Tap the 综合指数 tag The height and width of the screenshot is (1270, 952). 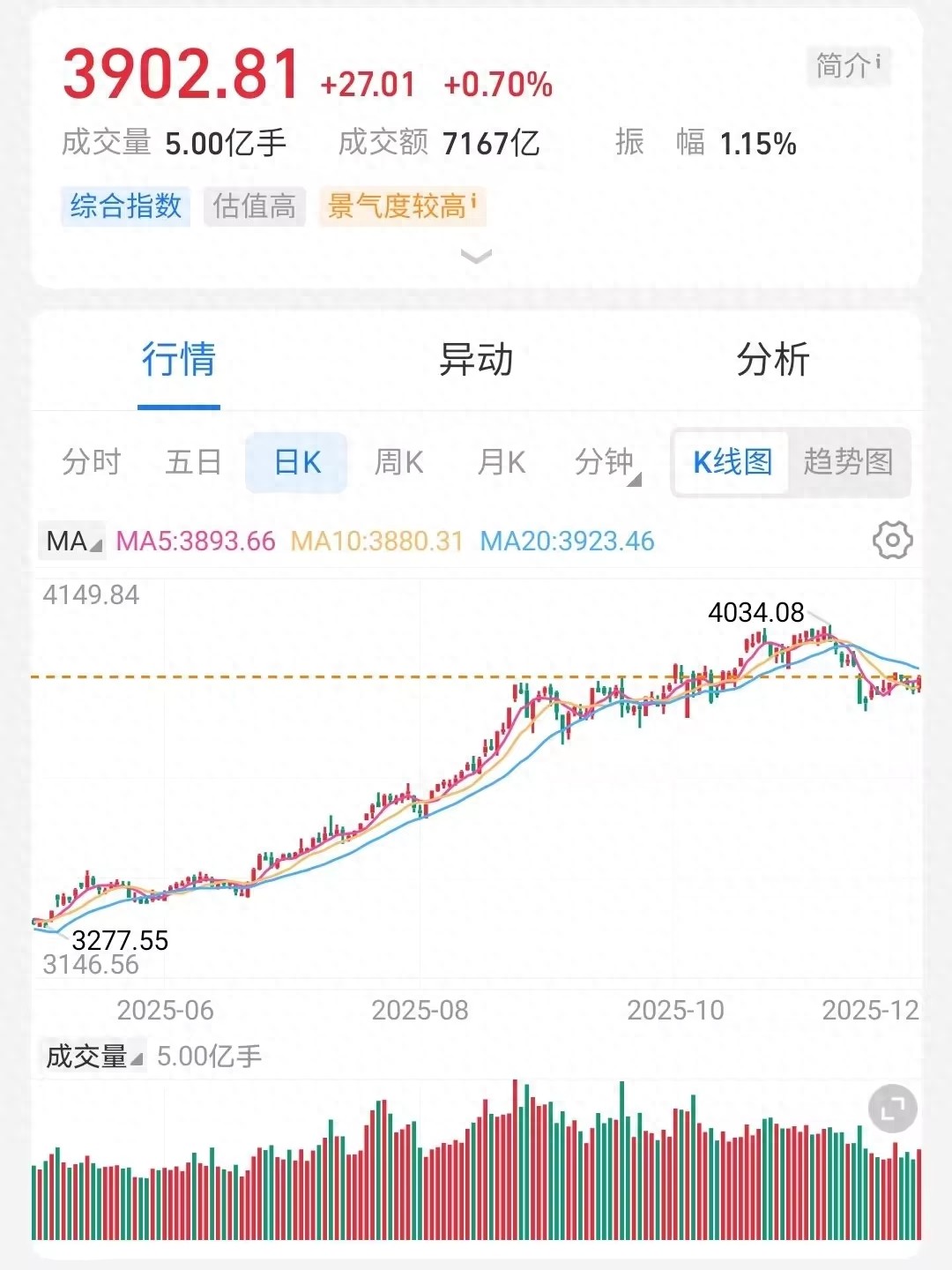pos(125,206)
